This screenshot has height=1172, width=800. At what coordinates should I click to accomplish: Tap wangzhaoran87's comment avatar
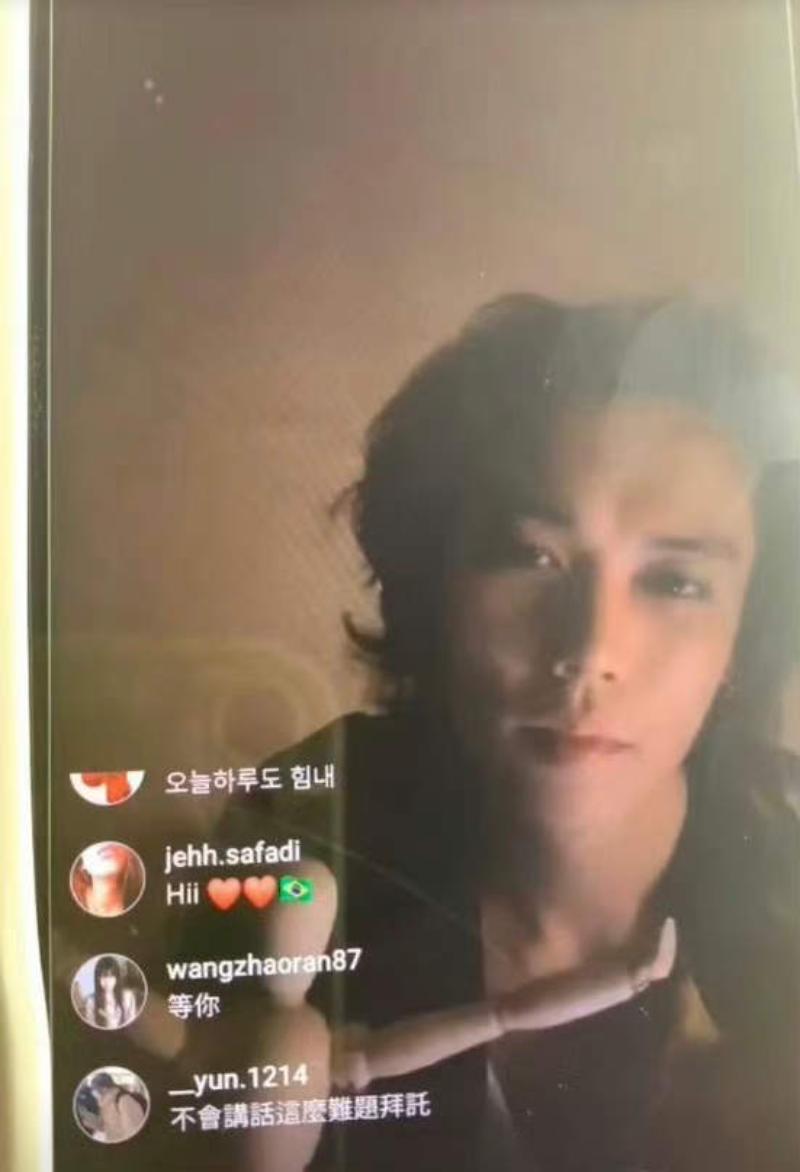(108, 991)
